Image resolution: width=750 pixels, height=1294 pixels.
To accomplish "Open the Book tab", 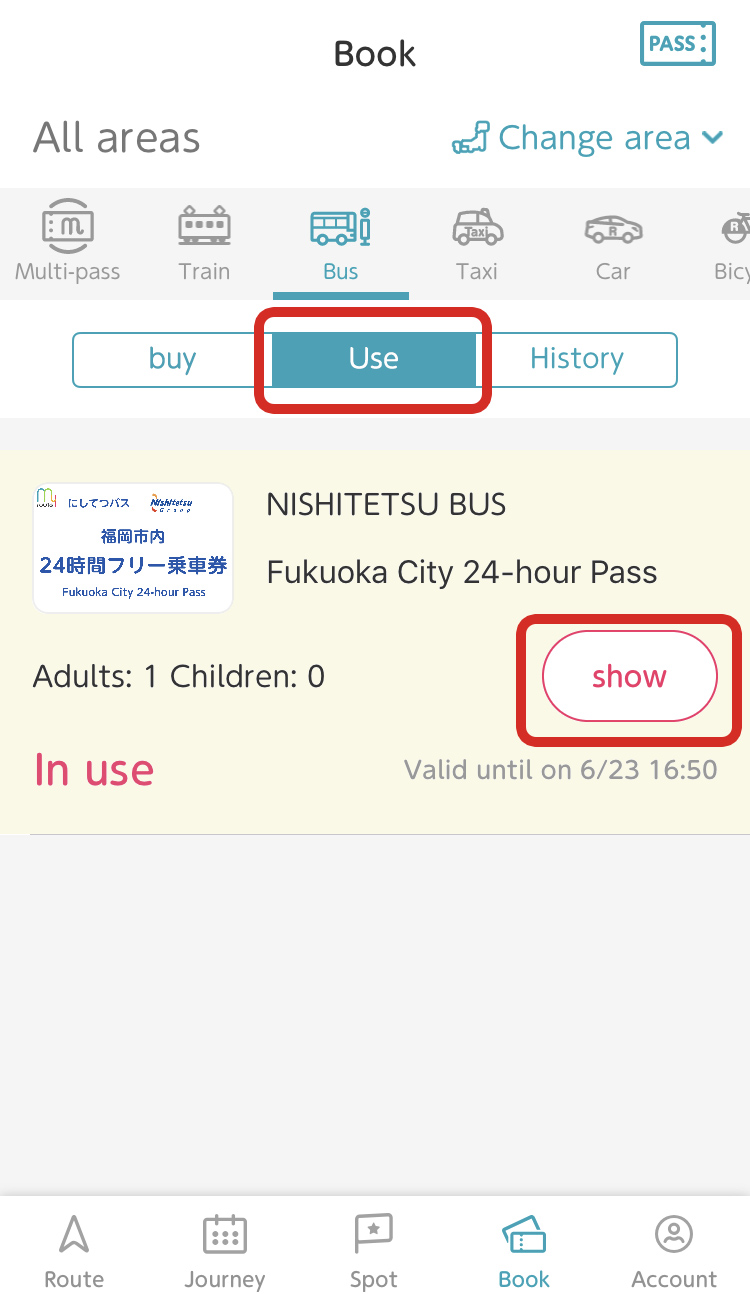I will pos(524,1250).
